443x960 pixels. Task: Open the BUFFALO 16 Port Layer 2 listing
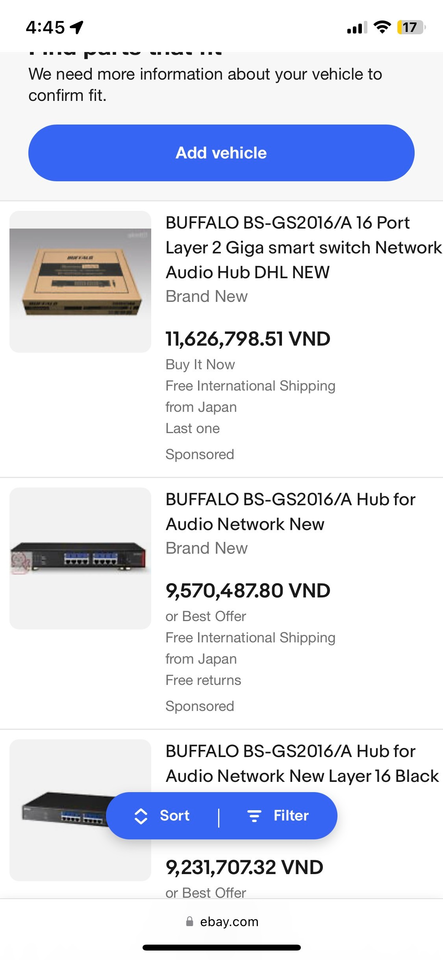303,247
